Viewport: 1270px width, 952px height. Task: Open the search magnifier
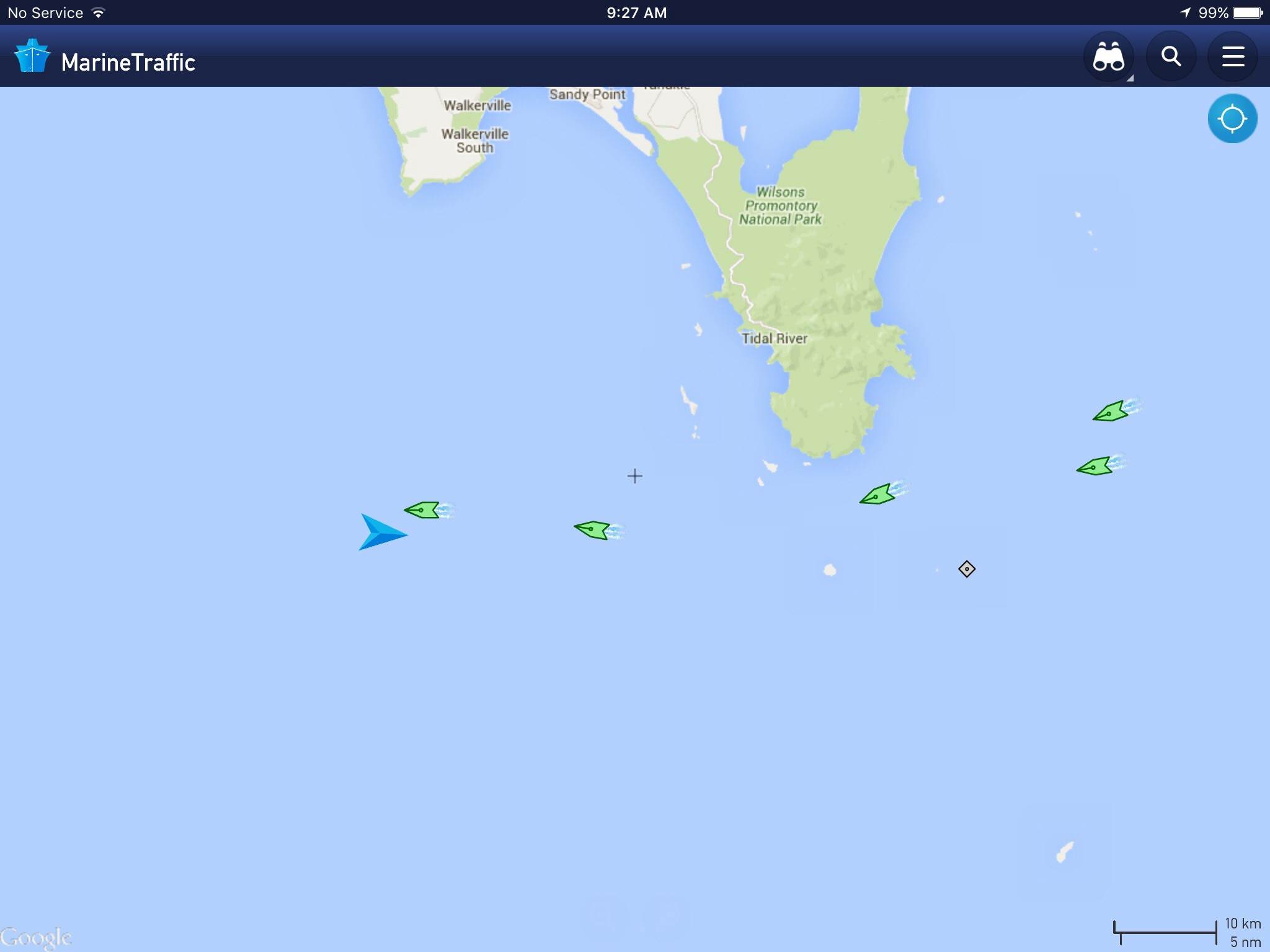[x=1171, y=57]
